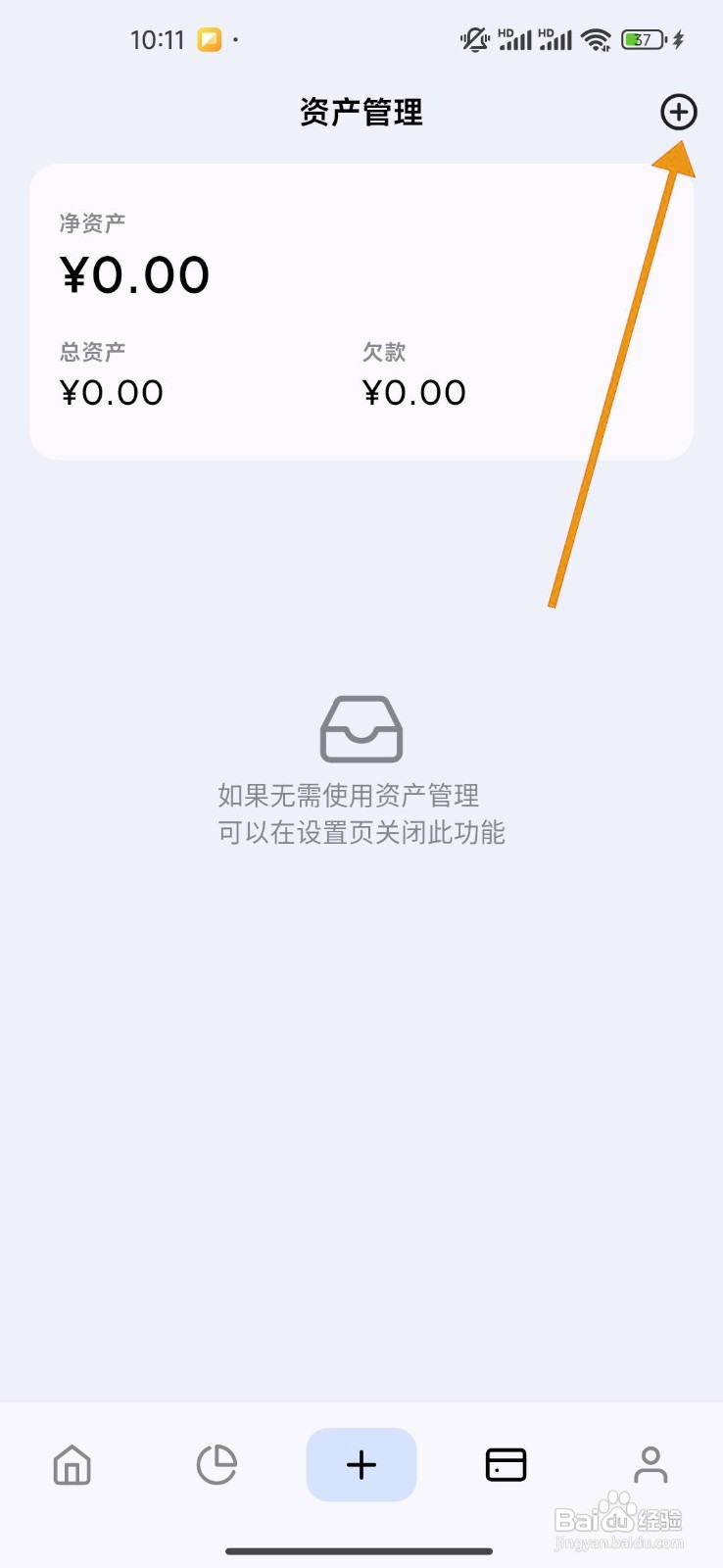
Task: Select the net assets summary card
Action: click(x=361, y=312)
